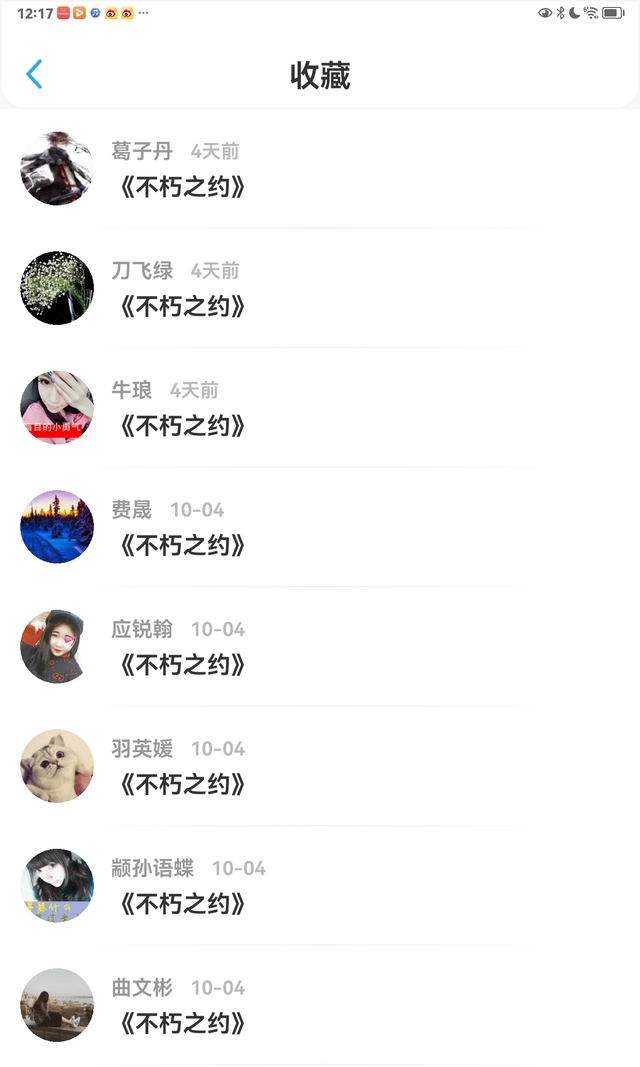Open 应锐翰's favorited 《不朽之约》 entry

(x=182, y=665)
